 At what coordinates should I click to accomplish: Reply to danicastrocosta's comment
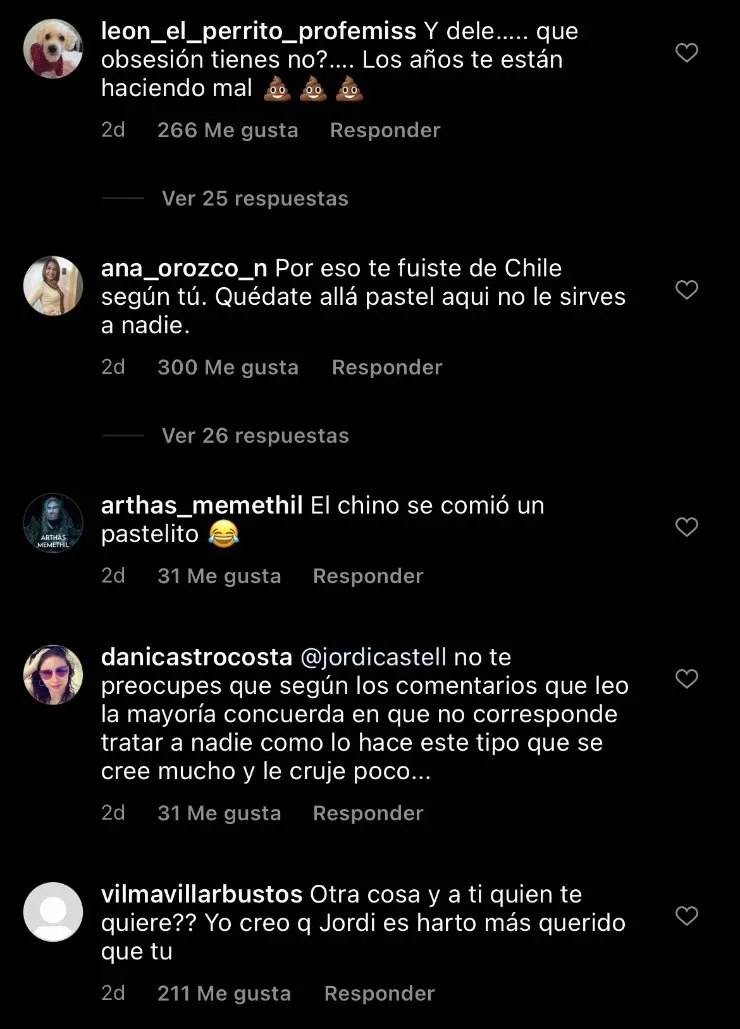click(x=368, y=813)
